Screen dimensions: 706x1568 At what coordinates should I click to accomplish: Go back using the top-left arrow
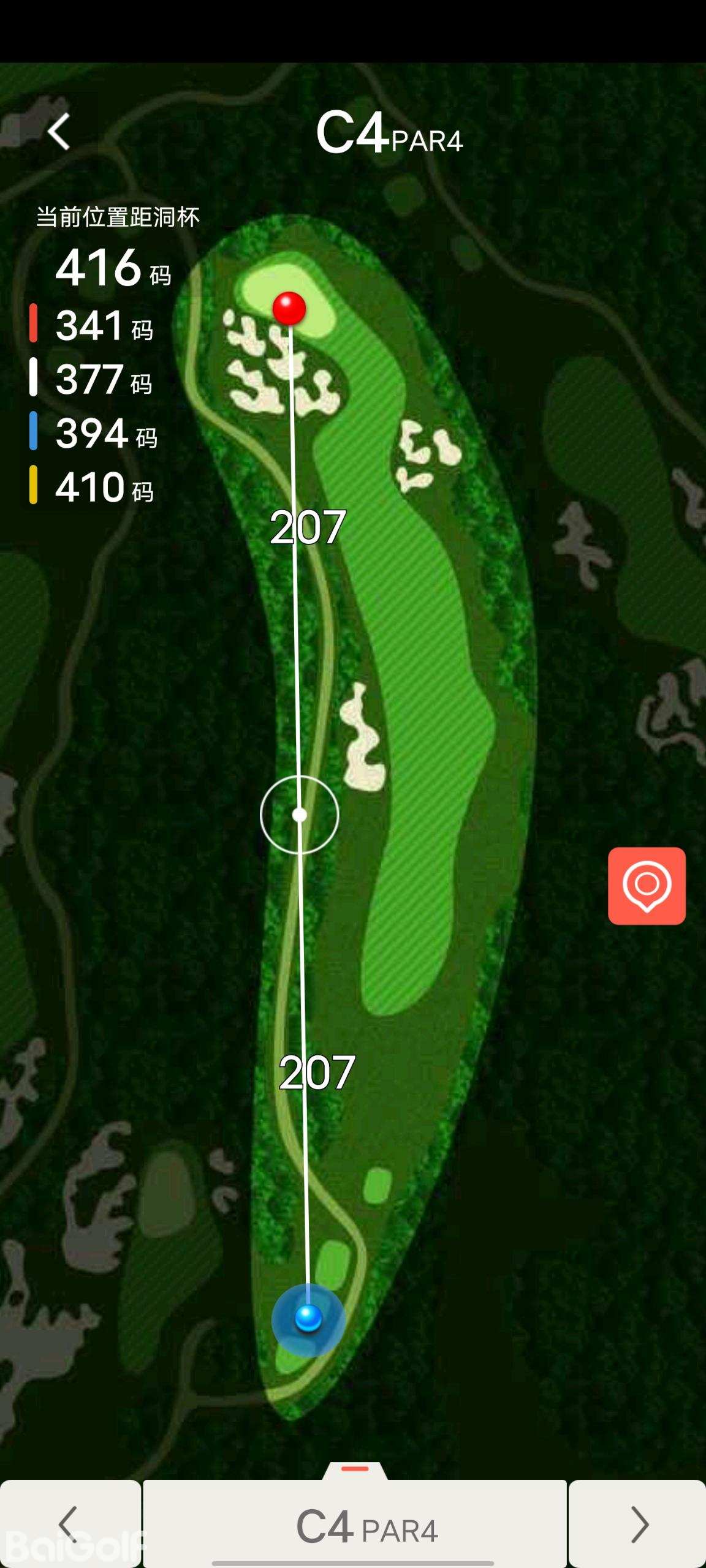coord(59,132)
